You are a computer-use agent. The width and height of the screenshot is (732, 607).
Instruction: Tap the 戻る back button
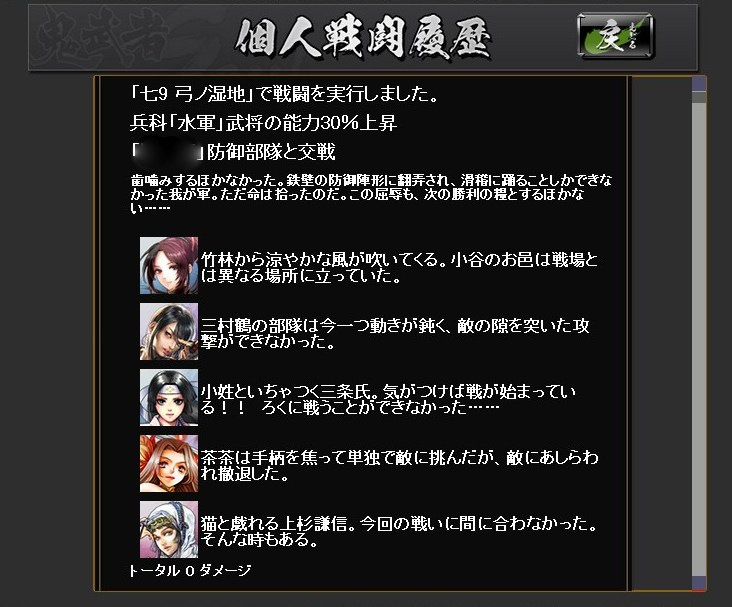click(x=616, y=37)
